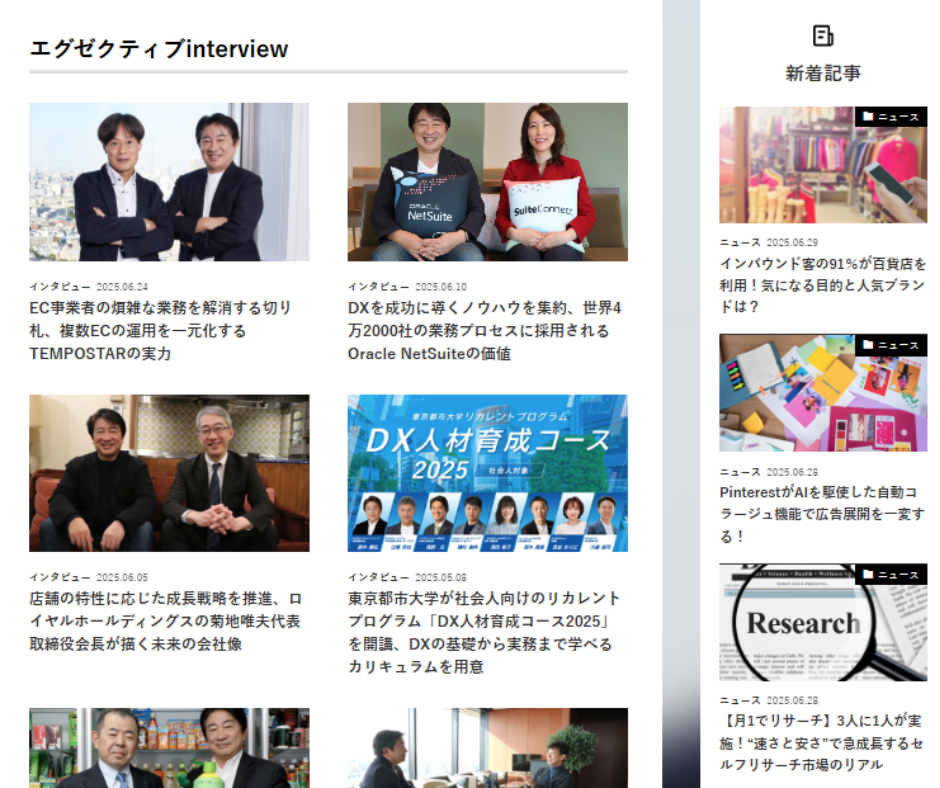940x788 pixels.
Task: Open the DXを成功に導くノウハウ article title
Action: click(485, 330)
